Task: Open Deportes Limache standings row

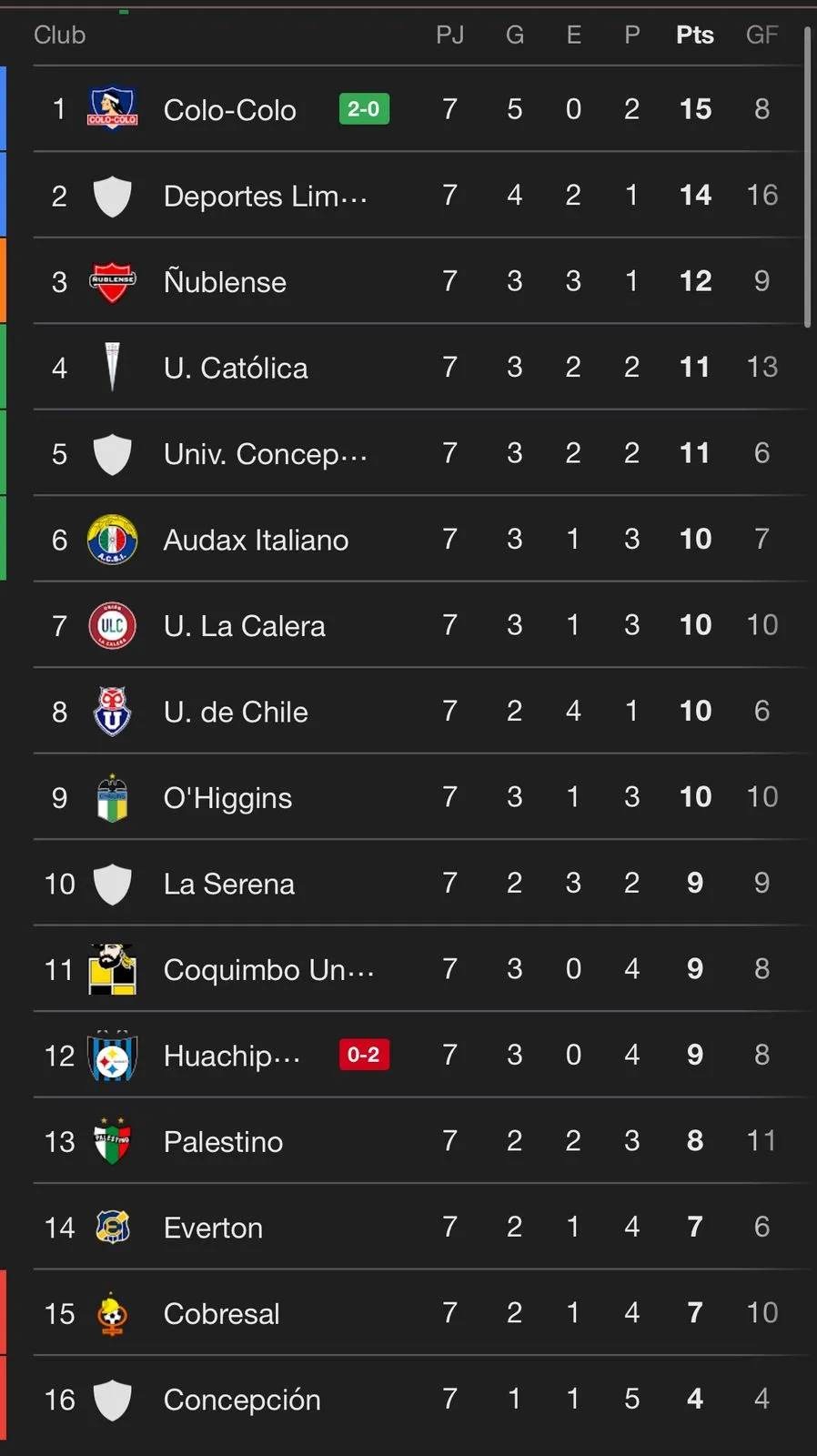Action: 264,196
